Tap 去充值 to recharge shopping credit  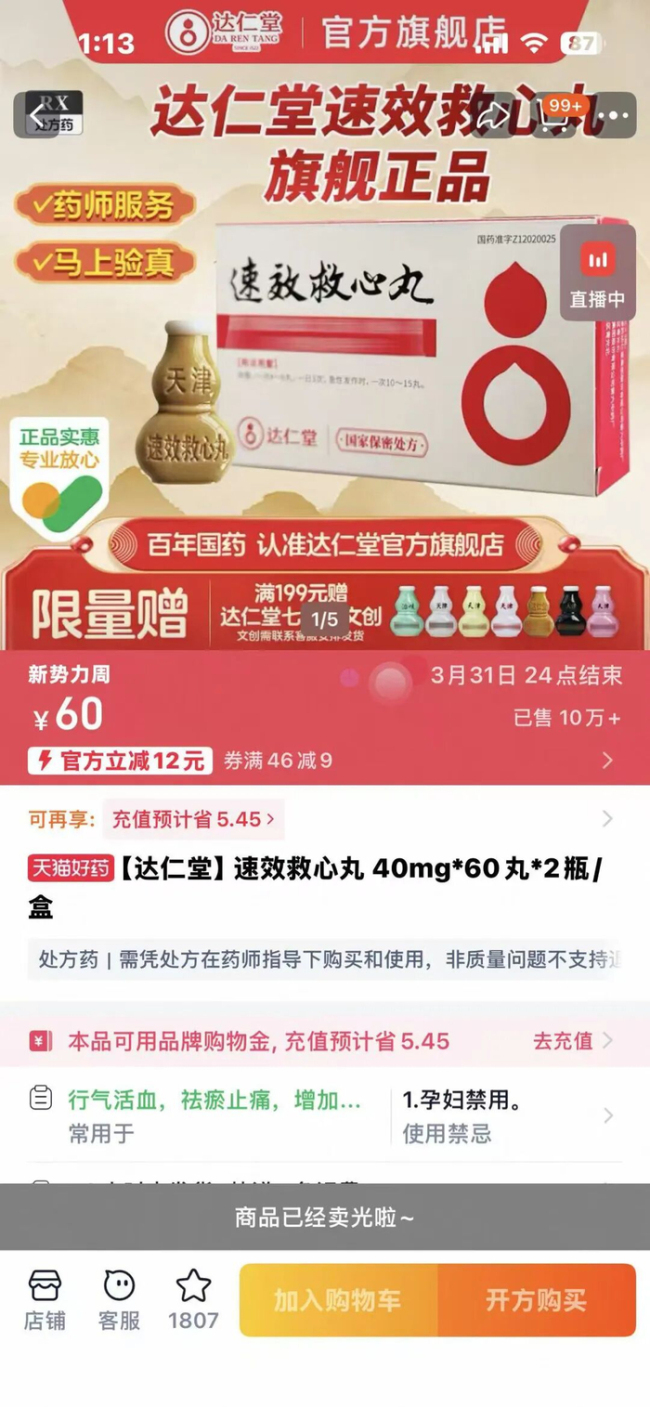click(x=572, y=1041)
